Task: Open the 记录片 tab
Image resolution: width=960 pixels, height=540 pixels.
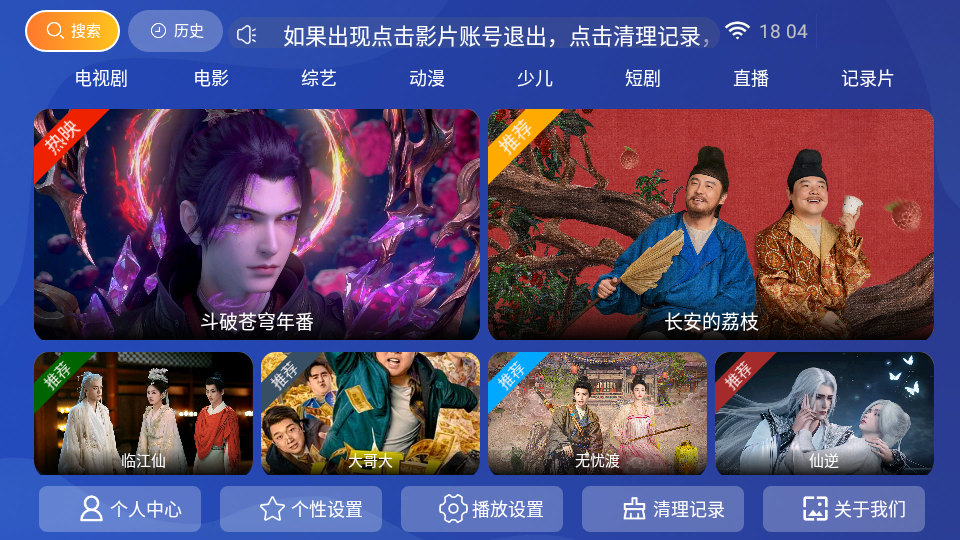Action: click(x=867, y=78)
